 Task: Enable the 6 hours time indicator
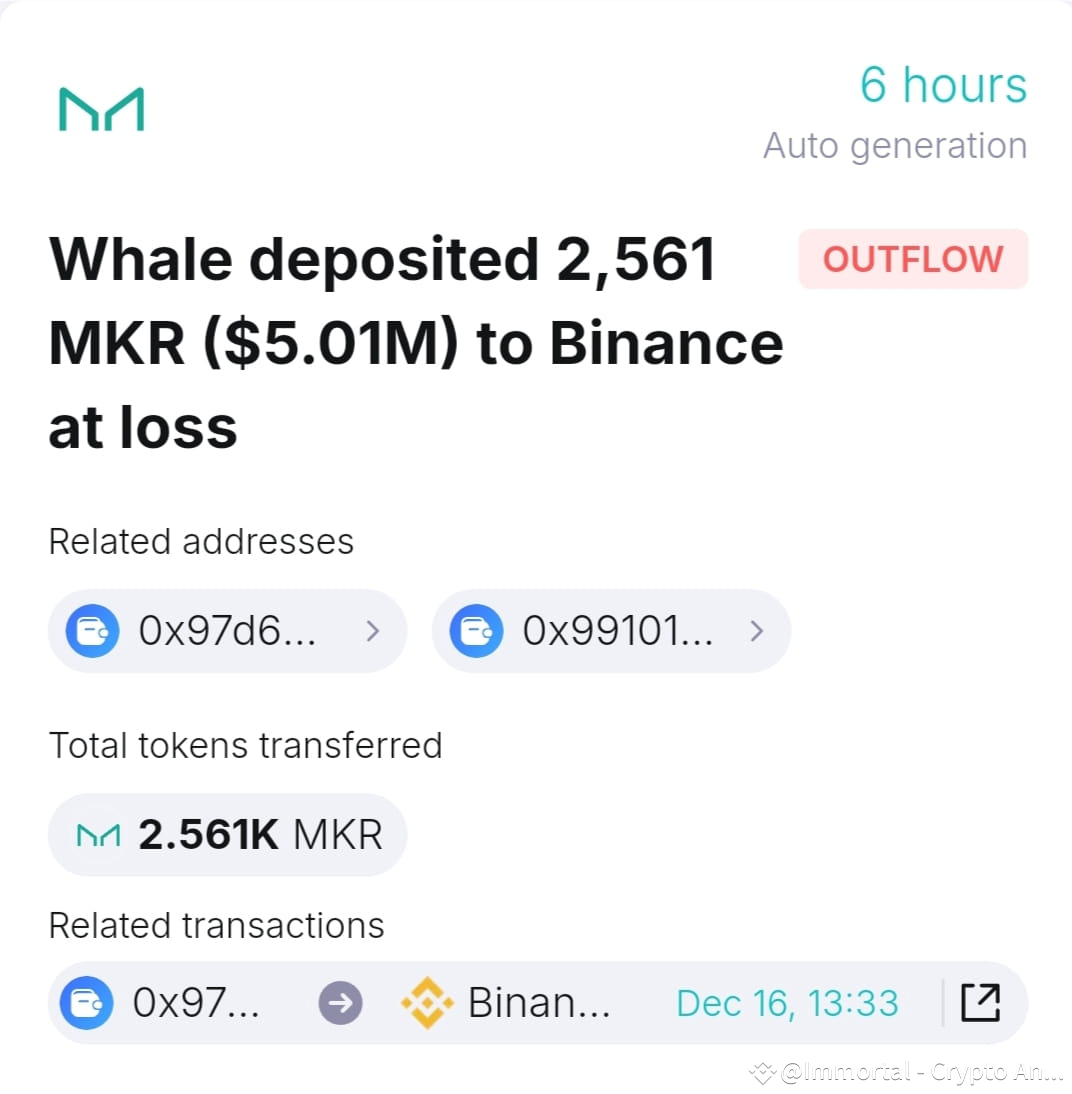[944, 84]
